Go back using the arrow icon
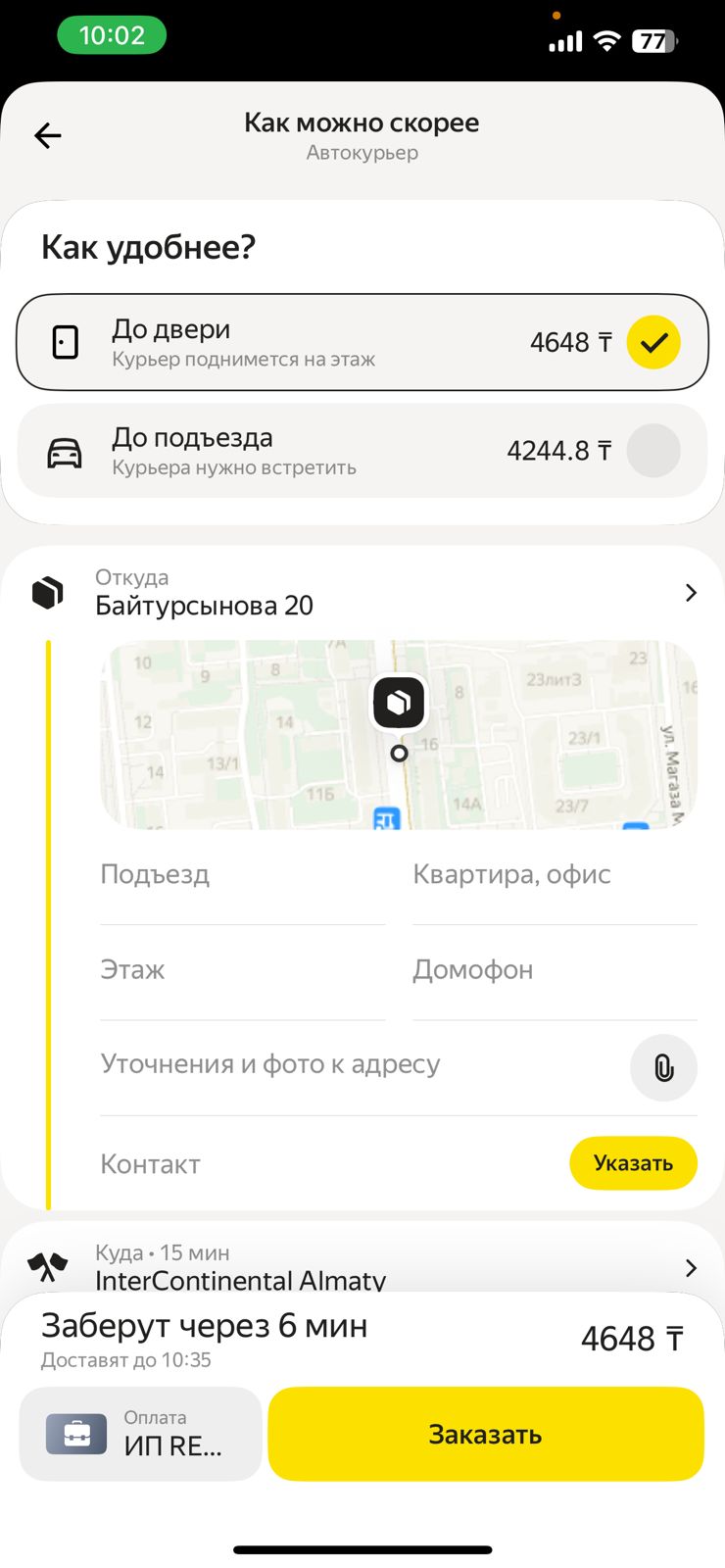 48,135
